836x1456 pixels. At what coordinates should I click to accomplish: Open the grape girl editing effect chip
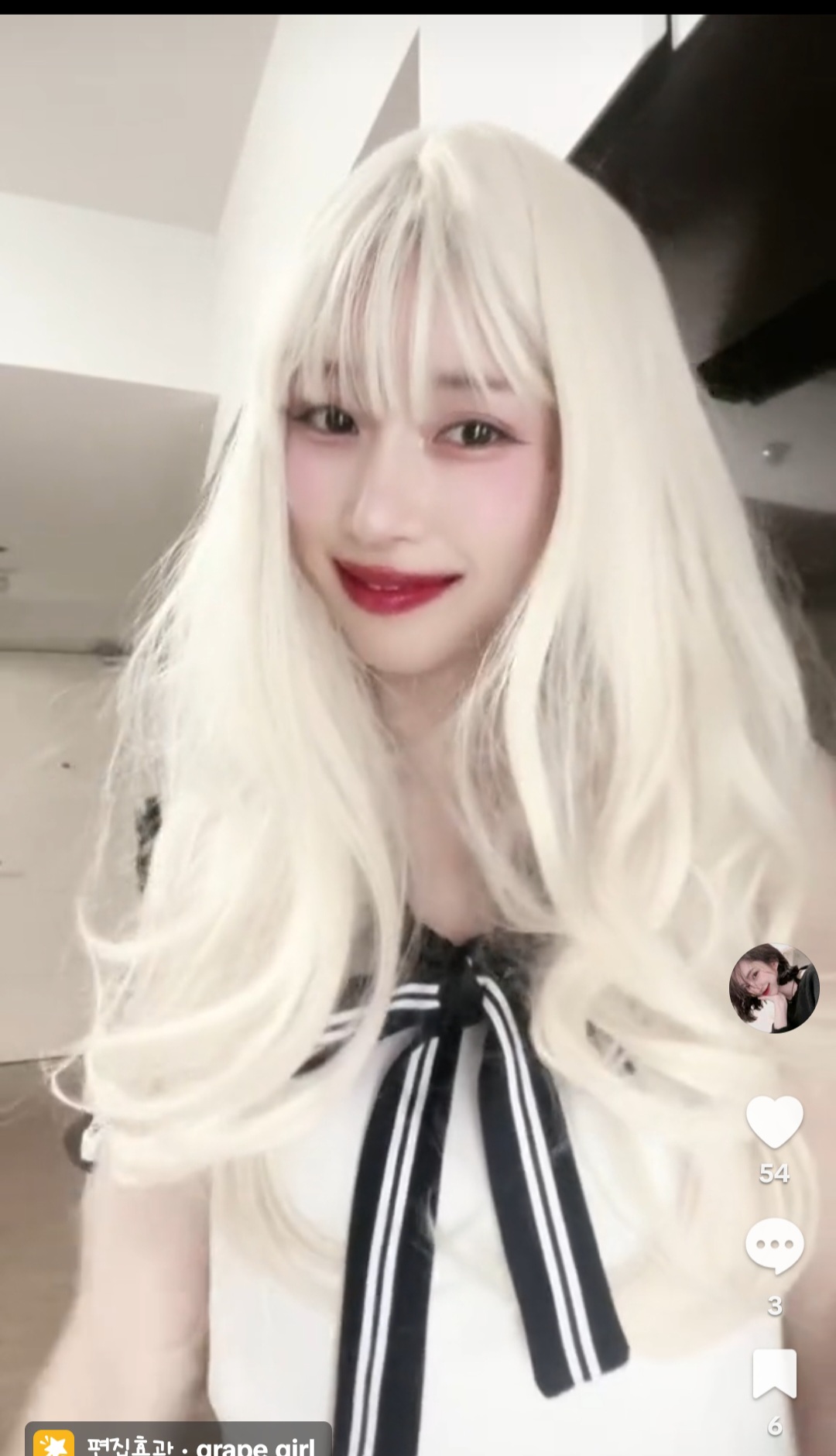click(x=178, y=1442)
